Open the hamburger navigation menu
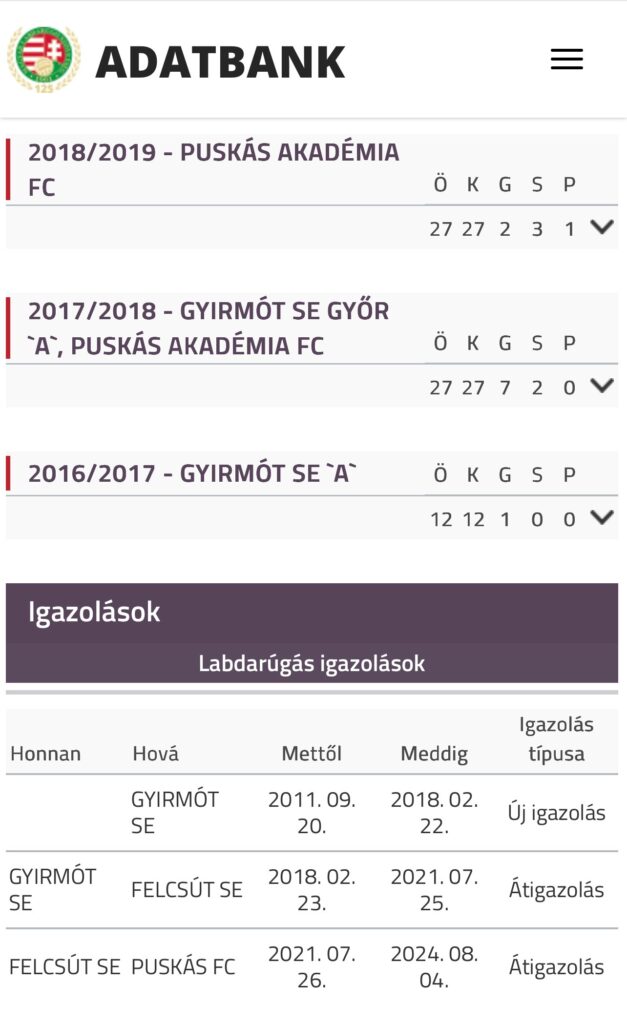The width and height of the screenshot is (627, 1024). tap(566, 60)
